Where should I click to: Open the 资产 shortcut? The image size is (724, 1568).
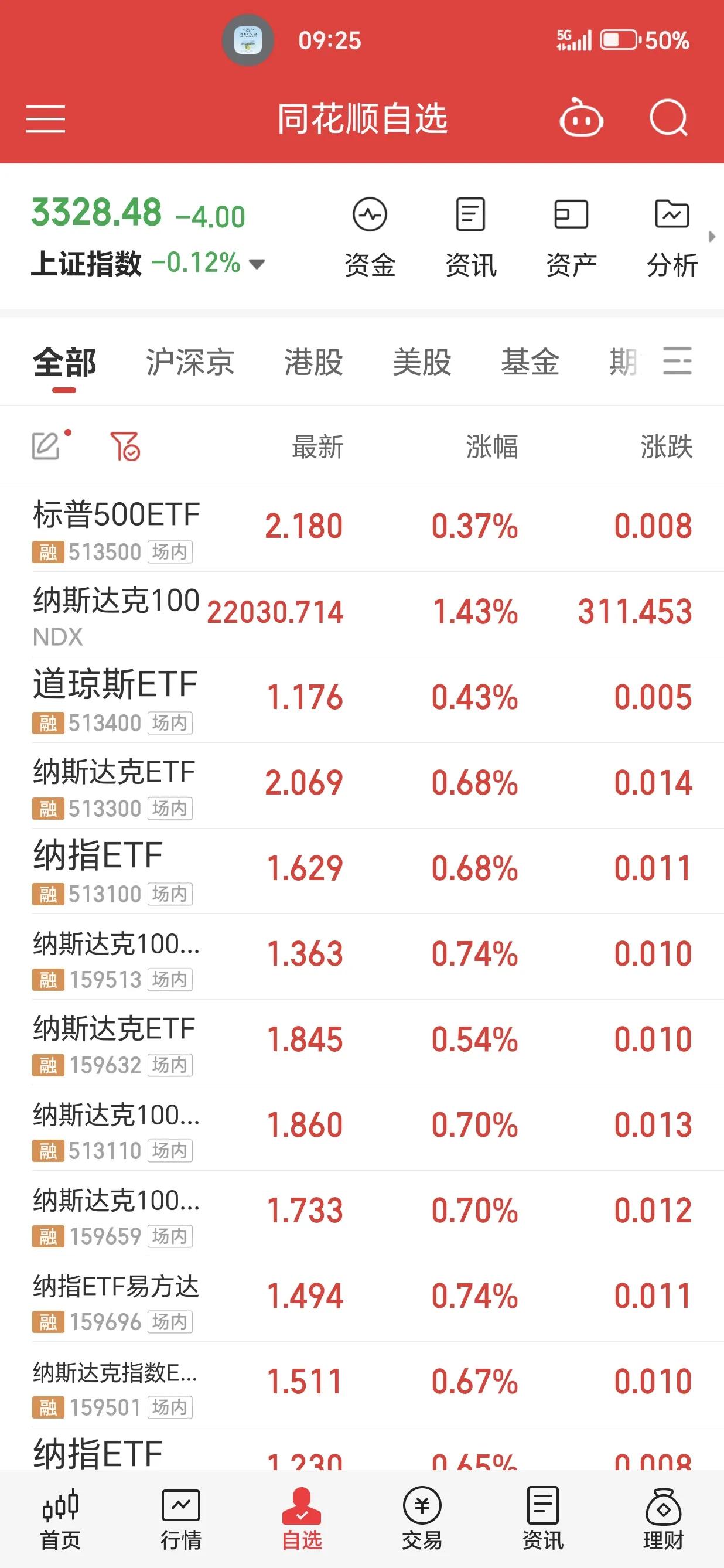tap(571, 237)
